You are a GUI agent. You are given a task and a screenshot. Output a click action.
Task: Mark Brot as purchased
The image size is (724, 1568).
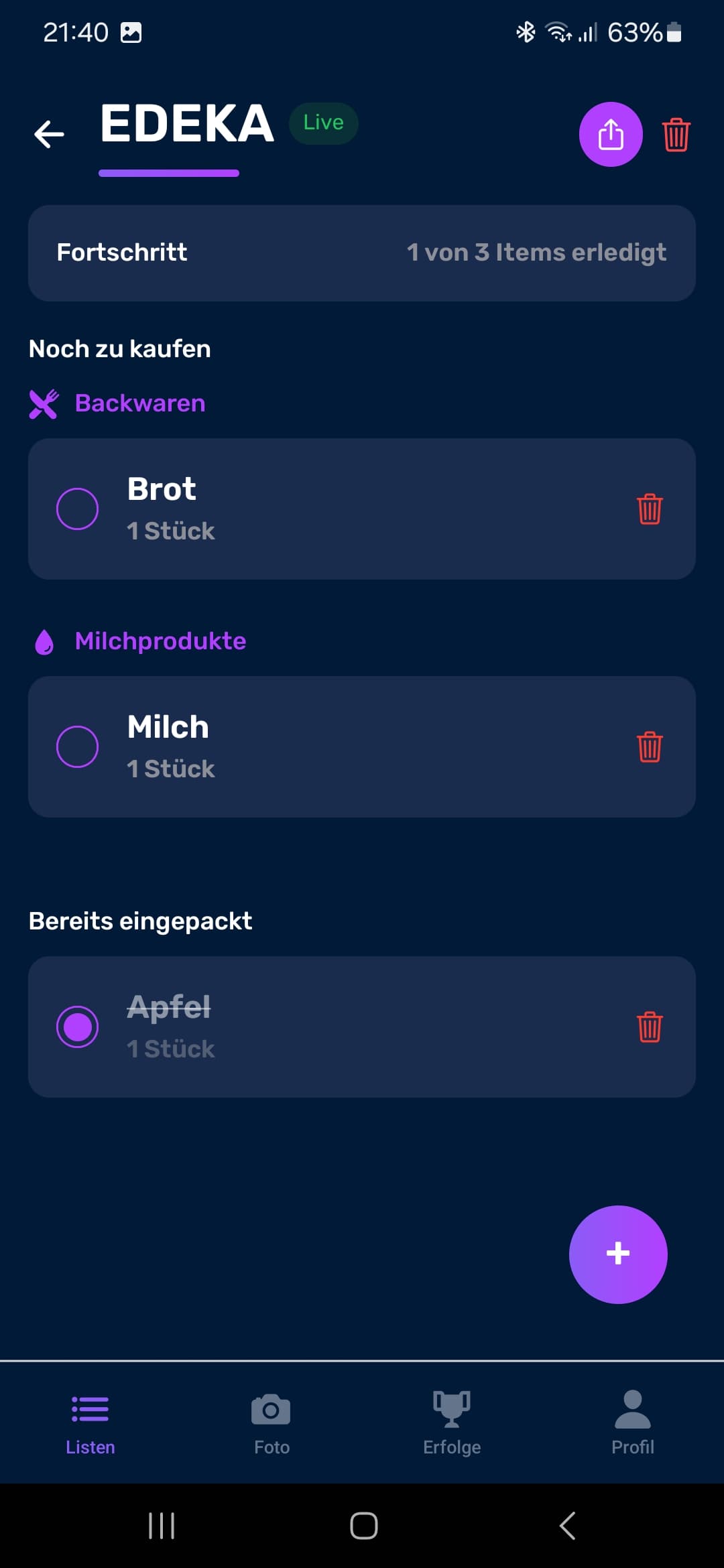point(78,508)
